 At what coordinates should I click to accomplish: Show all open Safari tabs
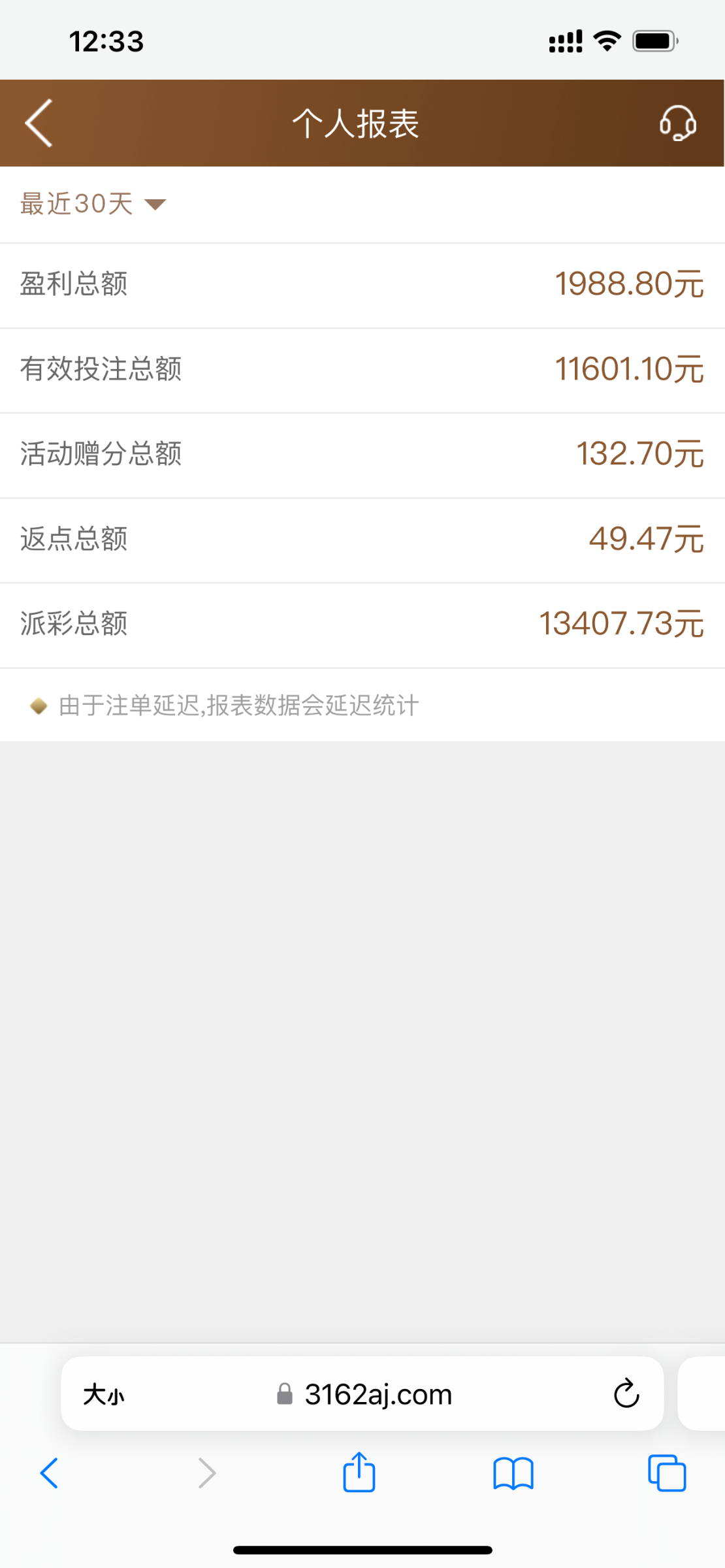click(x=666, y=1473)
